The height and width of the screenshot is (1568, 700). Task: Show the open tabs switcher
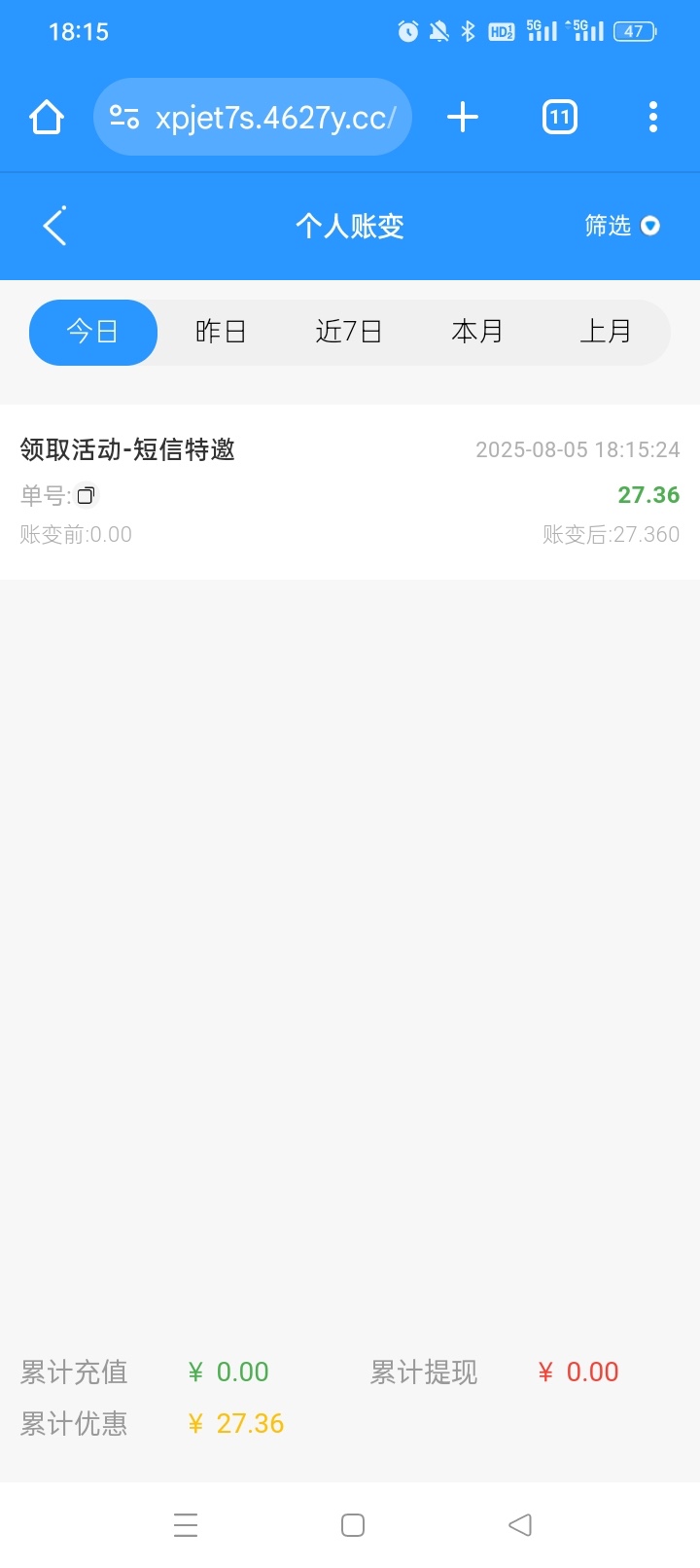tap(559, 118)
